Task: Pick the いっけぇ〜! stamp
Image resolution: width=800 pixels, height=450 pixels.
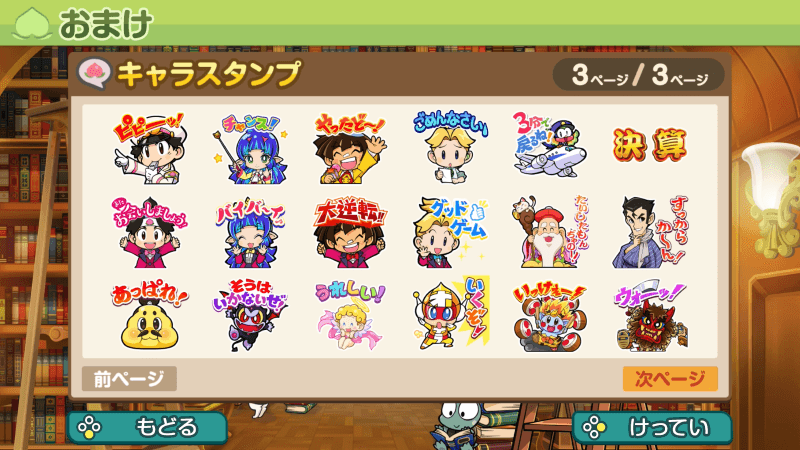Action: coord(550,315)
